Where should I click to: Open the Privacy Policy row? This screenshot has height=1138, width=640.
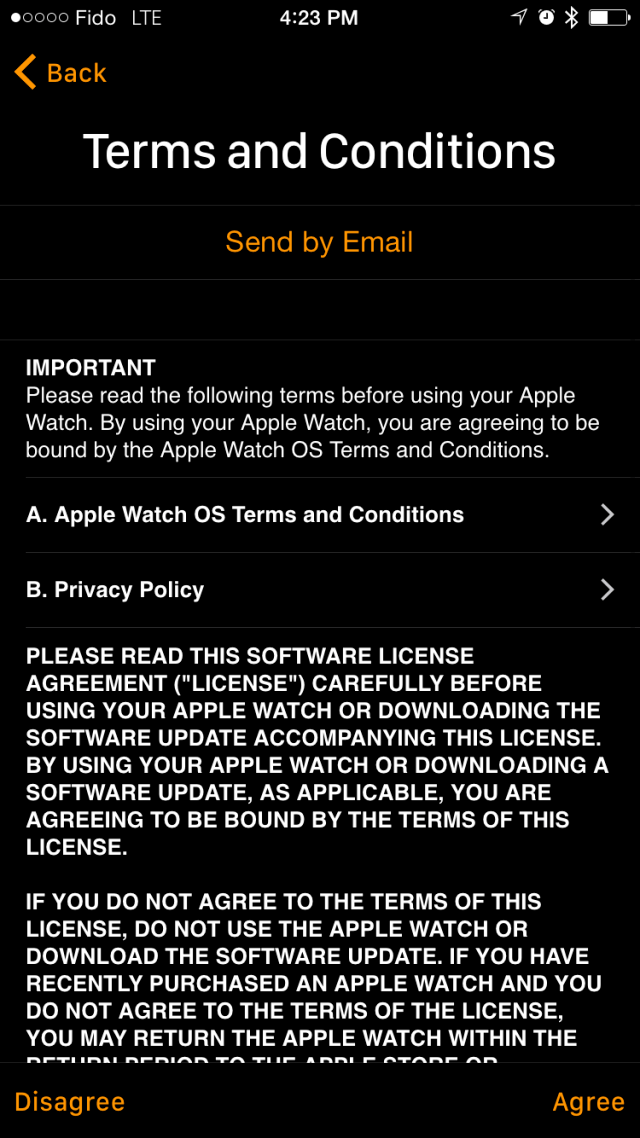[319, 590]
